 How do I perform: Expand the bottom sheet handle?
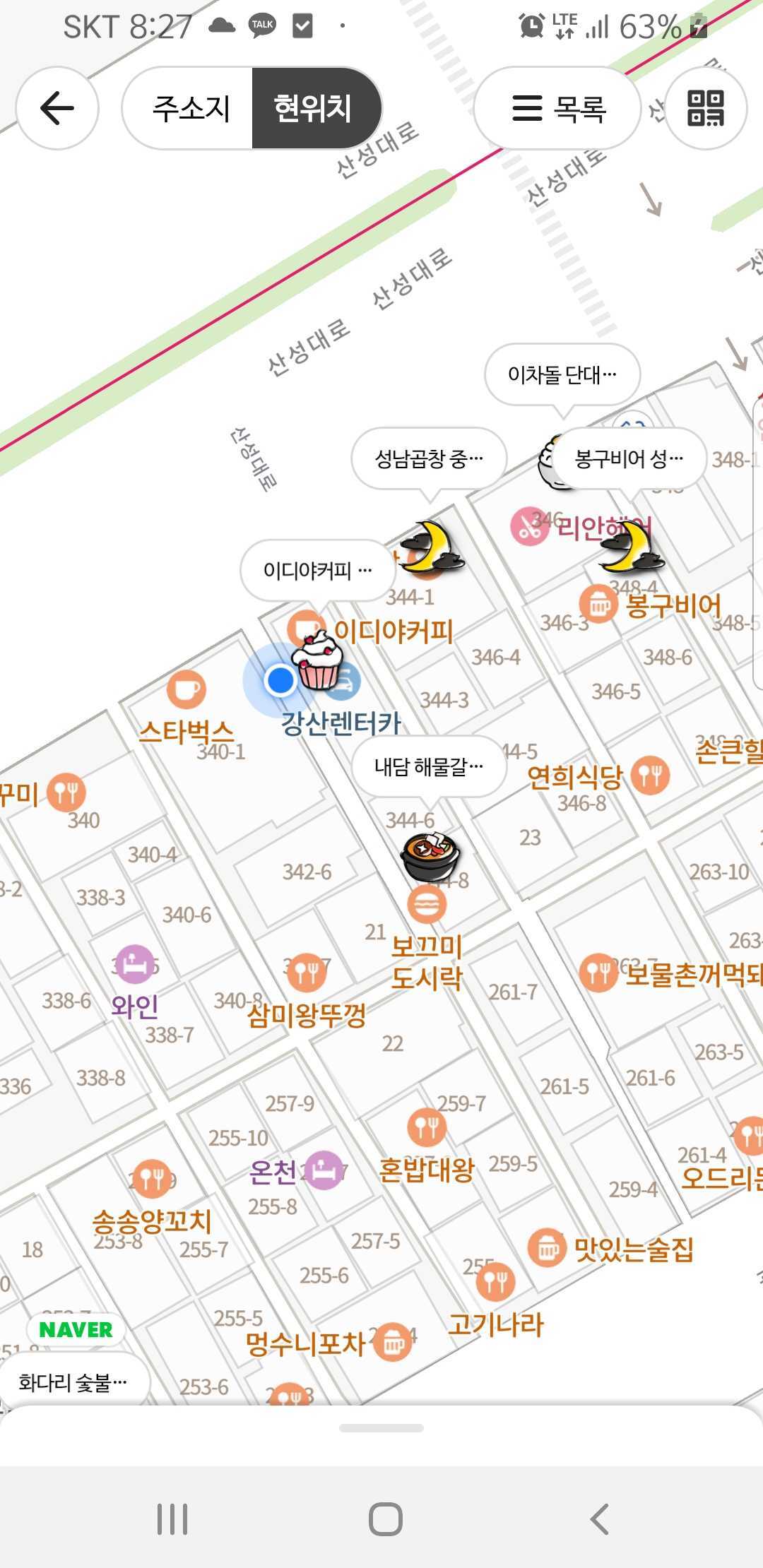pyautogui.click(x=381, y=1427)
